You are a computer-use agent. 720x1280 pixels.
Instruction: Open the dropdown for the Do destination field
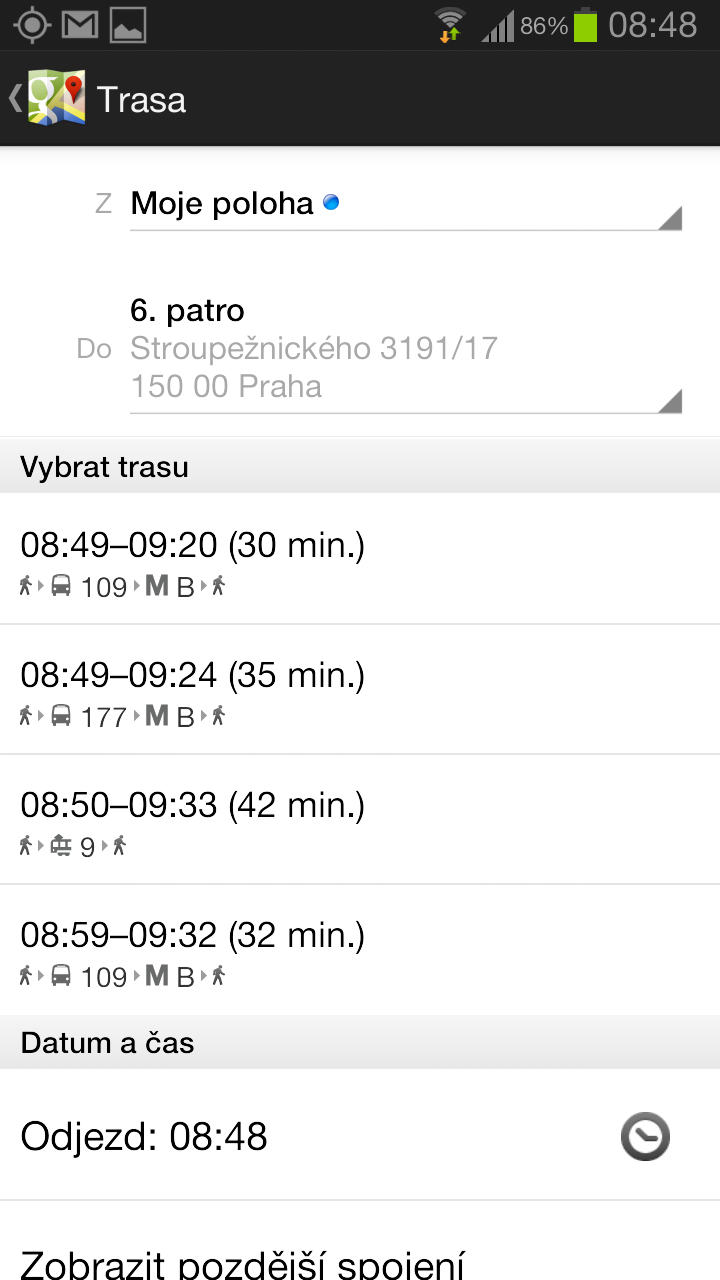point(671,400)
